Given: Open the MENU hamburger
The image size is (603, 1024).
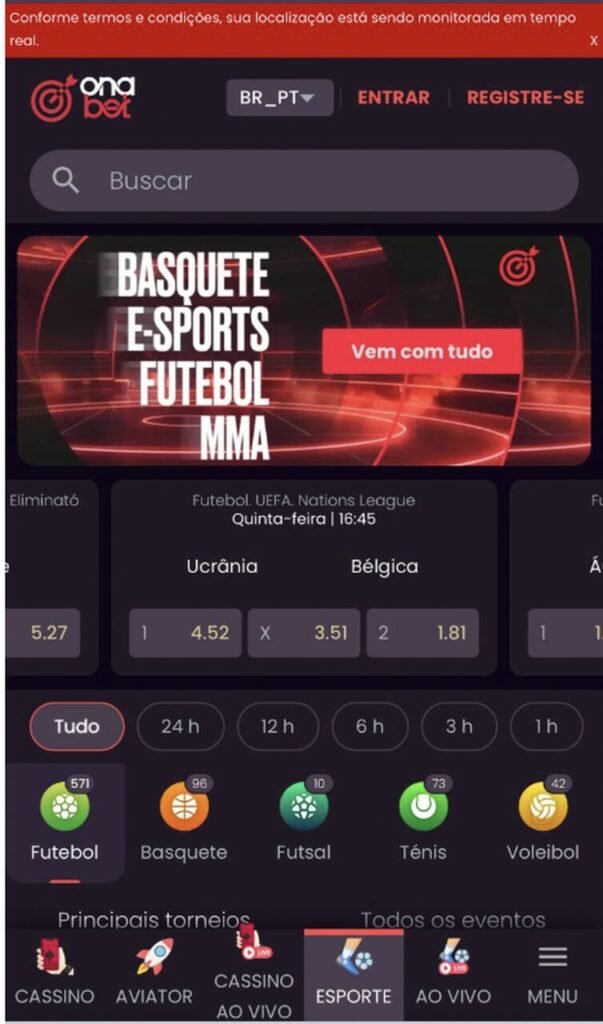Looking at the screenshot, I should [x=552, y=975].
